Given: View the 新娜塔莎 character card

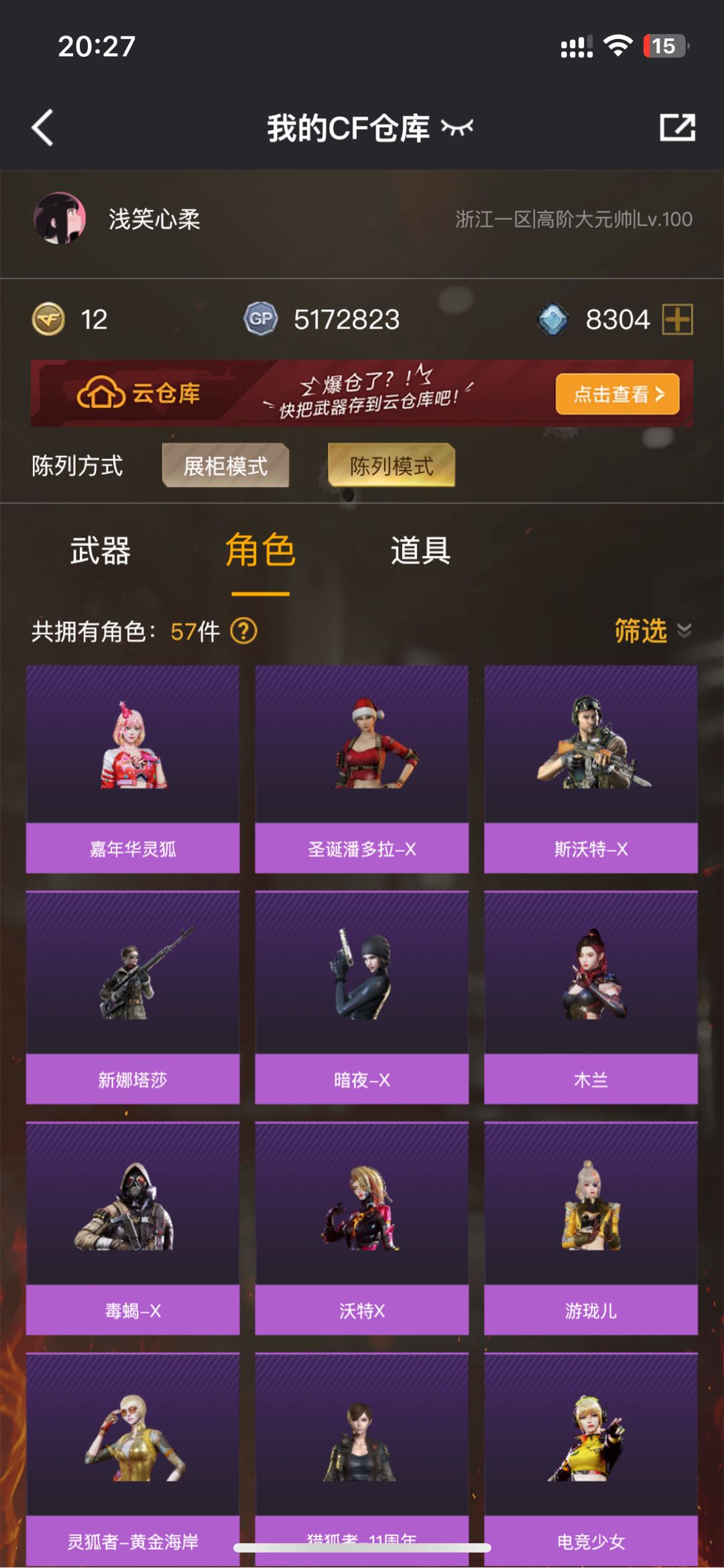Looking at the screenshot, I should [x=133, y=998].
